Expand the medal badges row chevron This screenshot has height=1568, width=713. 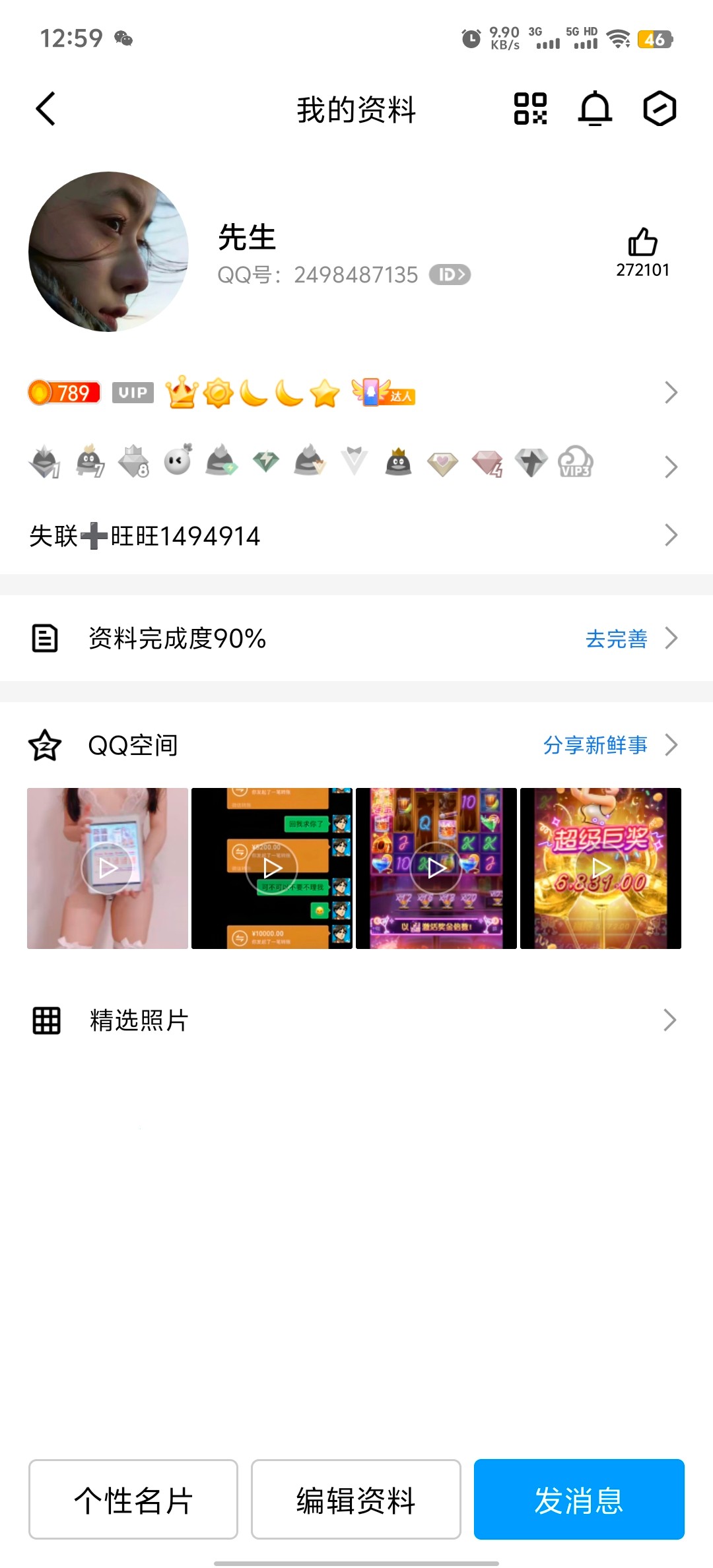point(671,392)
